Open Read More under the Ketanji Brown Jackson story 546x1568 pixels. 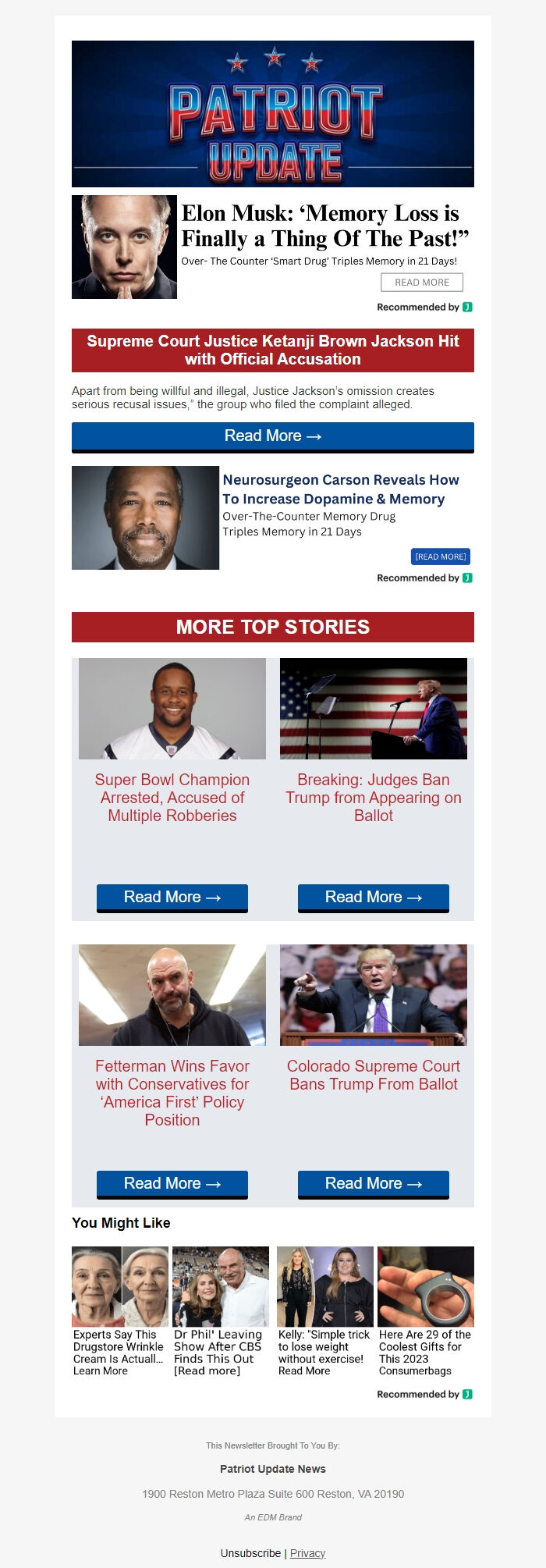point(272,436)
